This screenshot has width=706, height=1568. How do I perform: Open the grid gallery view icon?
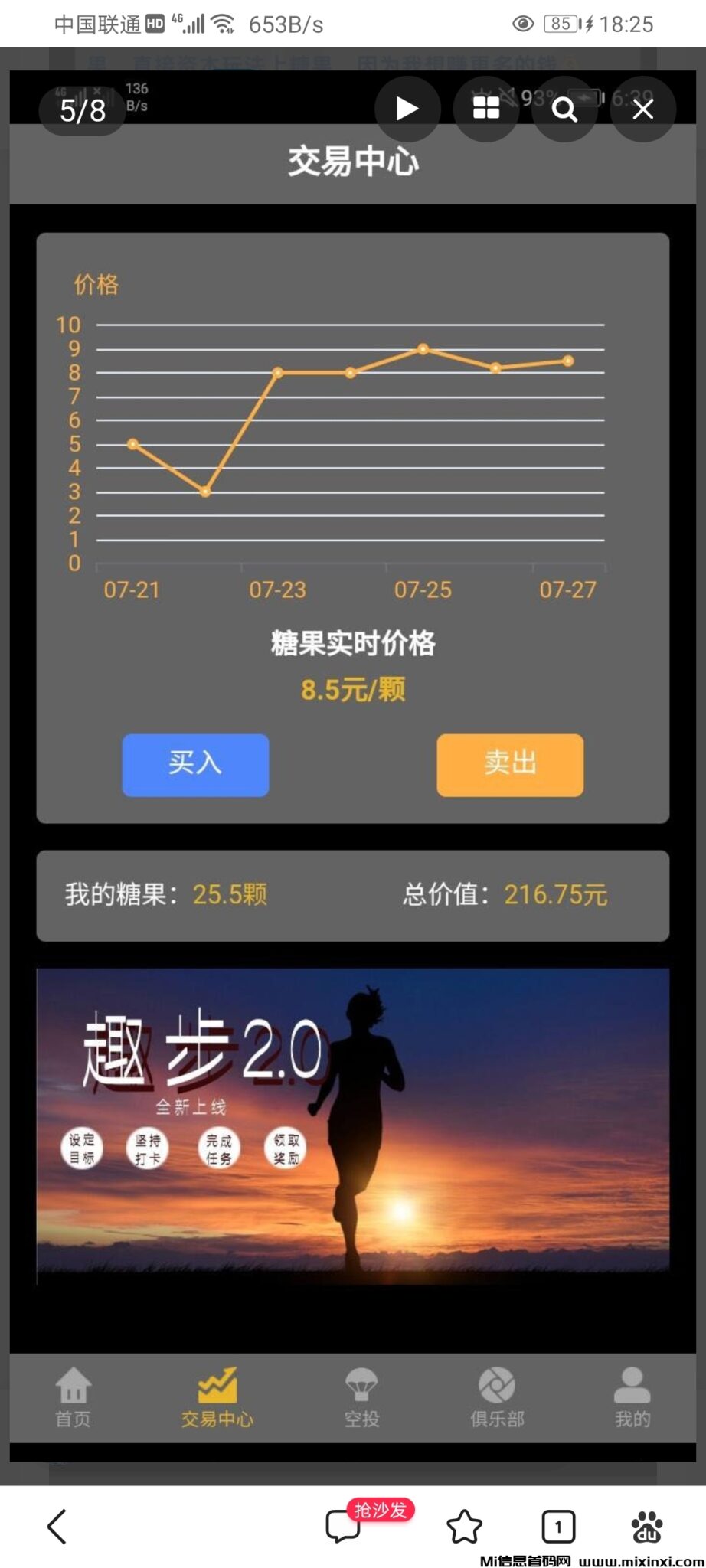[x=486, y=109]
